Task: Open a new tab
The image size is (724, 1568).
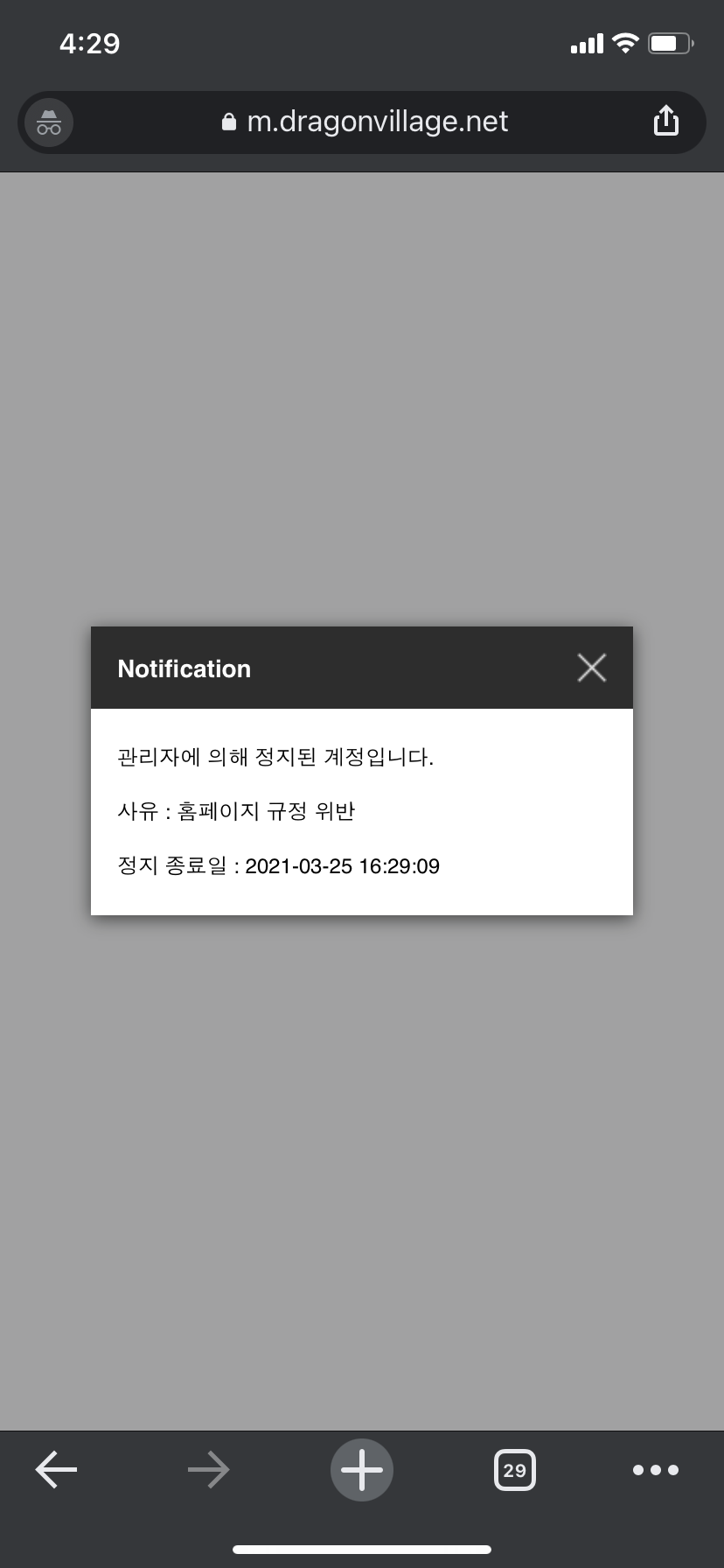Action: click(x=361, y=1470)
